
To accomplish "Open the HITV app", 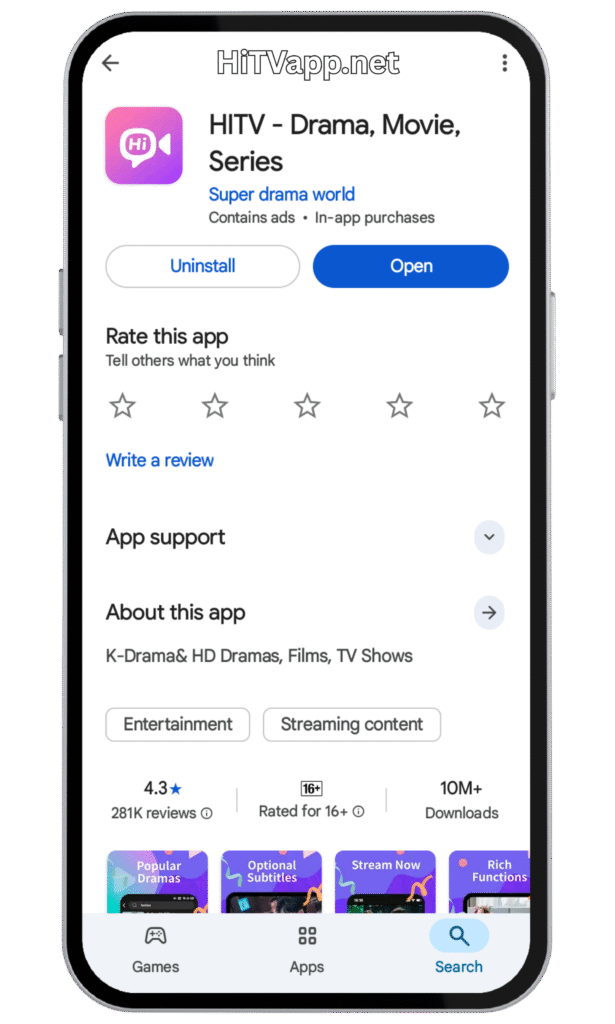I will click(411, 266).
